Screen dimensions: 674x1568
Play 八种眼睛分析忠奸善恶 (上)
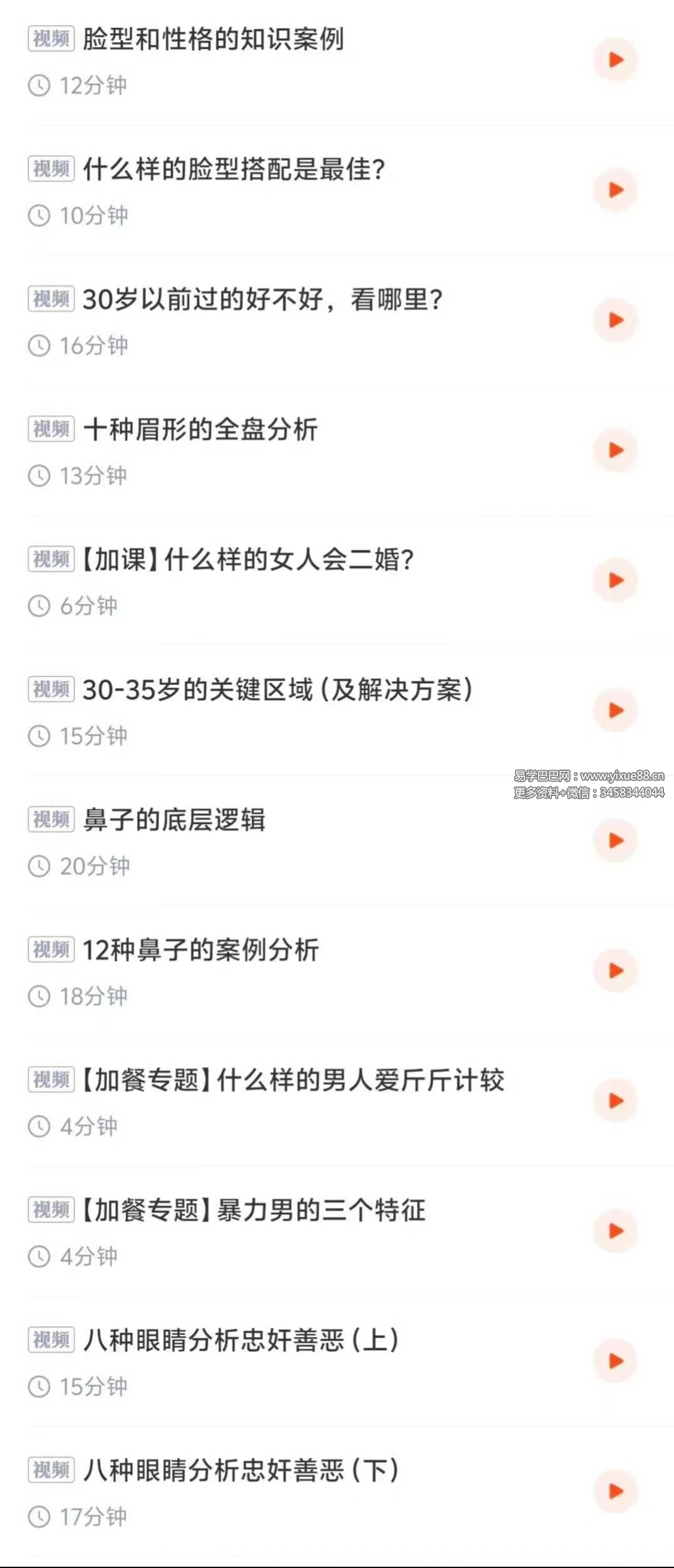pyautogui.click(x=615, y=1361)
